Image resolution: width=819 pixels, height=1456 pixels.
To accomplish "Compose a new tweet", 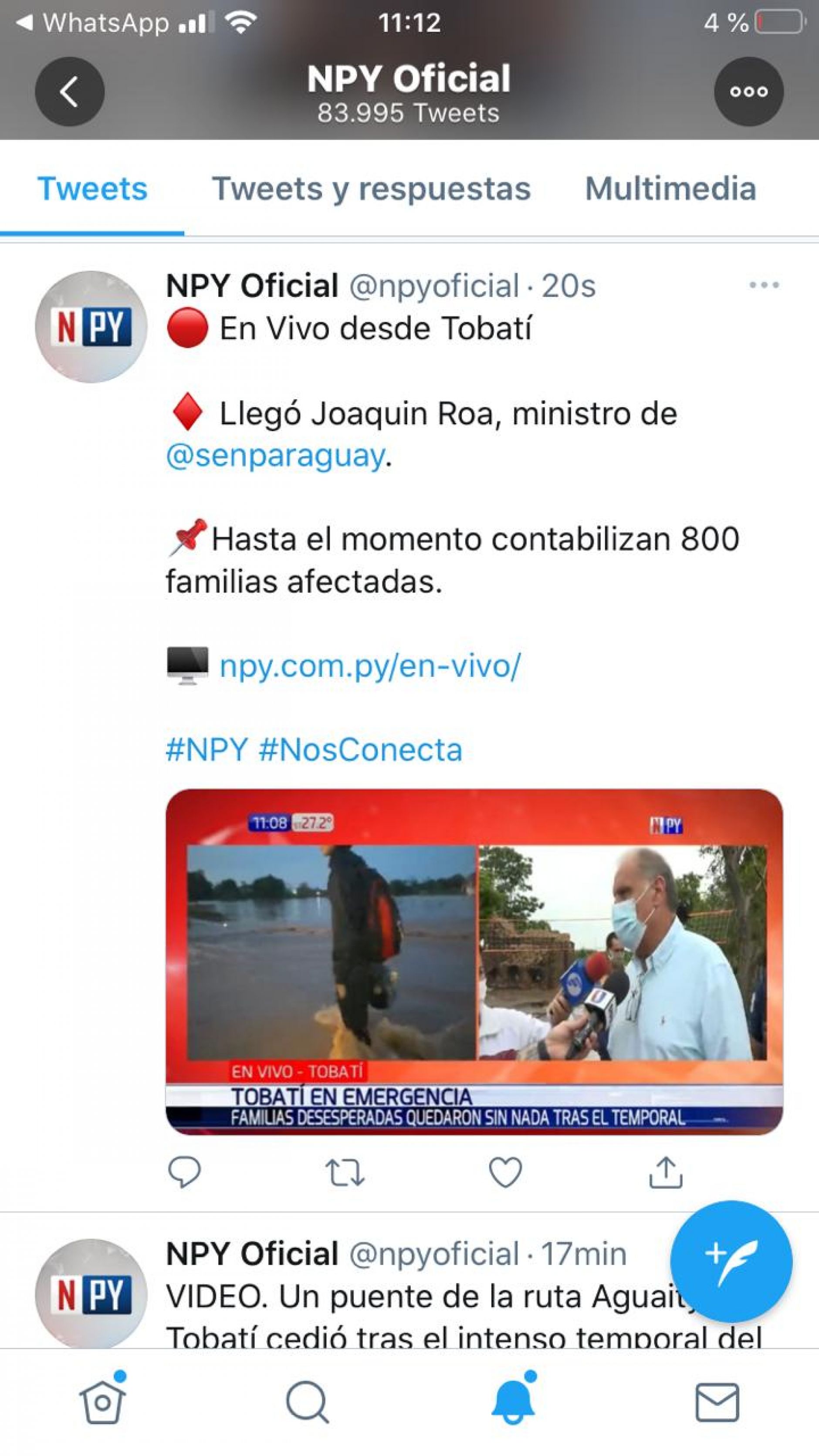I will [x=731, y=1262].
